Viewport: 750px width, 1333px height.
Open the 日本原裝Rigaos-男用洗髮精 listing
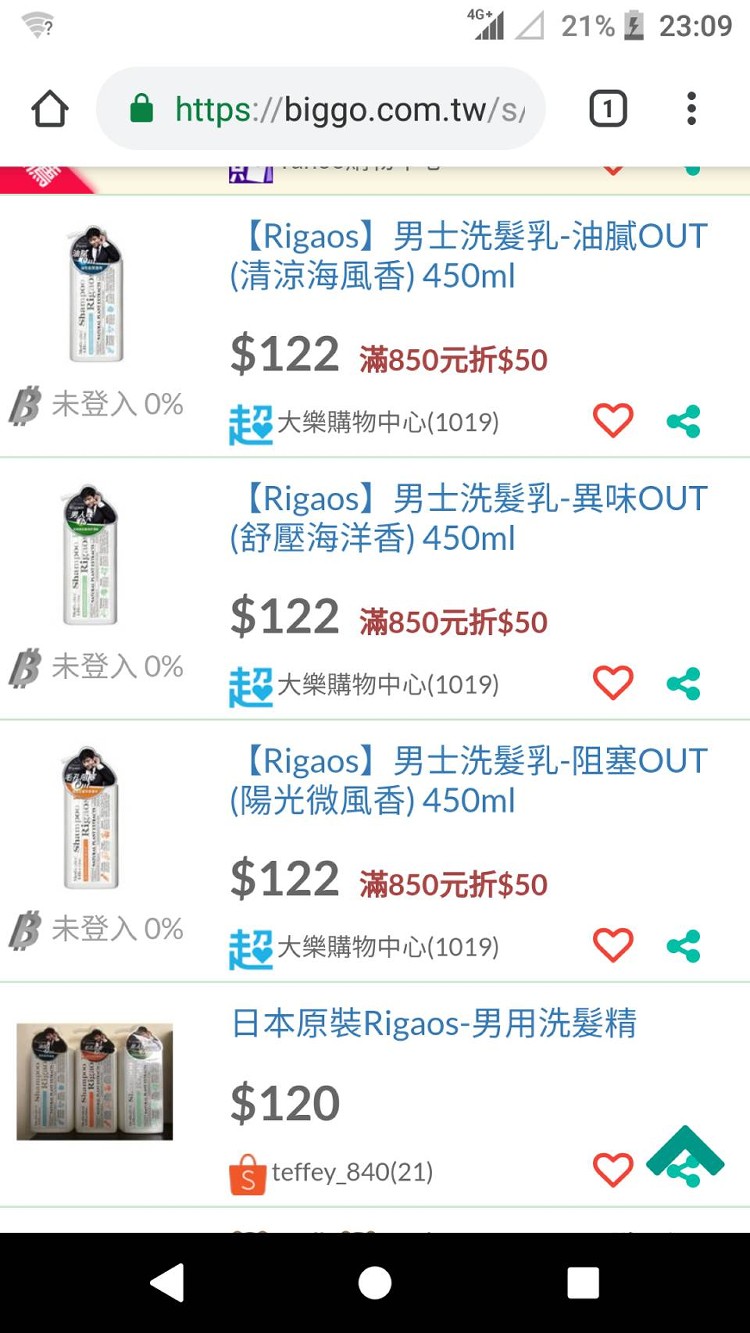pyautogui.click(x=434, y=1024)
